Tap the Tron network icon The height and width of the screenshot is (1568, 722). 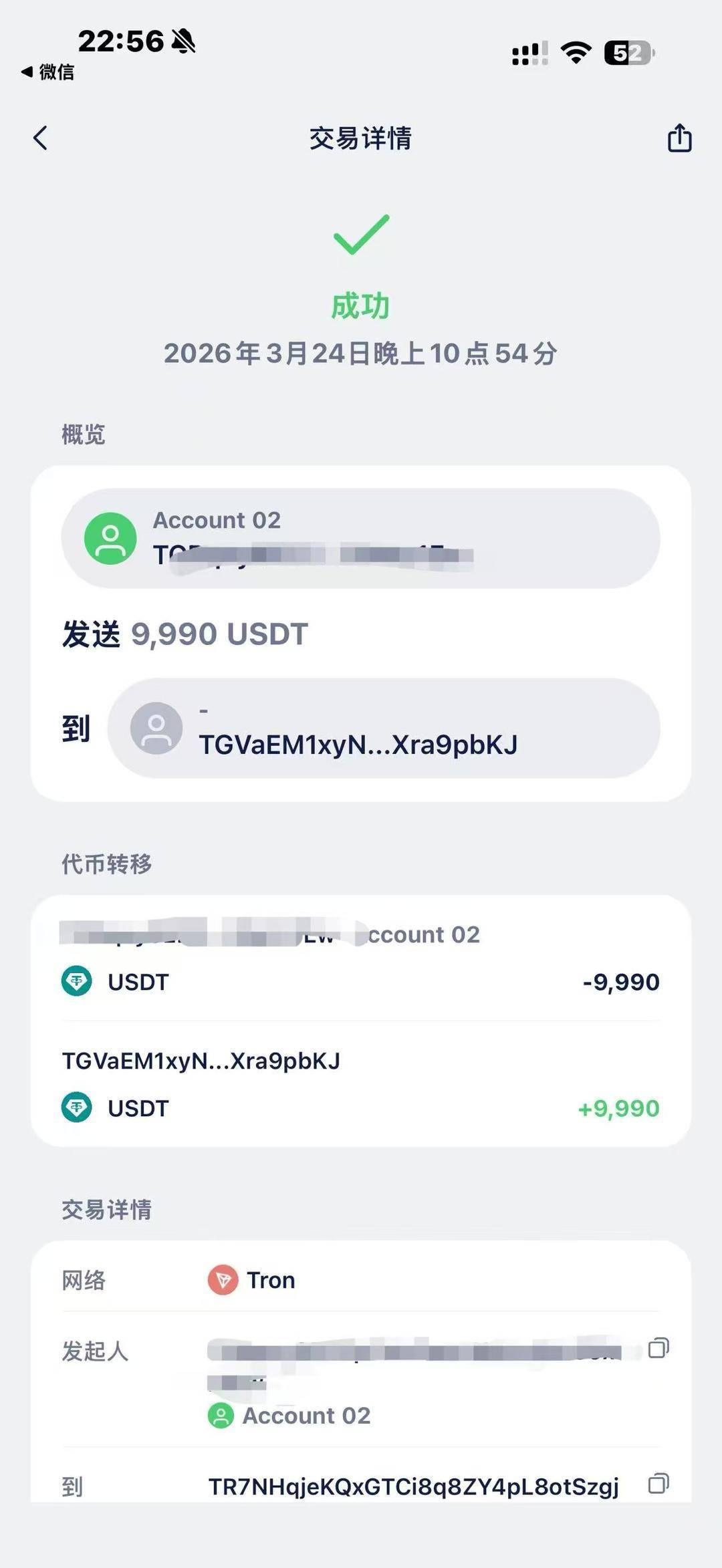click(x=223, y=1279)
